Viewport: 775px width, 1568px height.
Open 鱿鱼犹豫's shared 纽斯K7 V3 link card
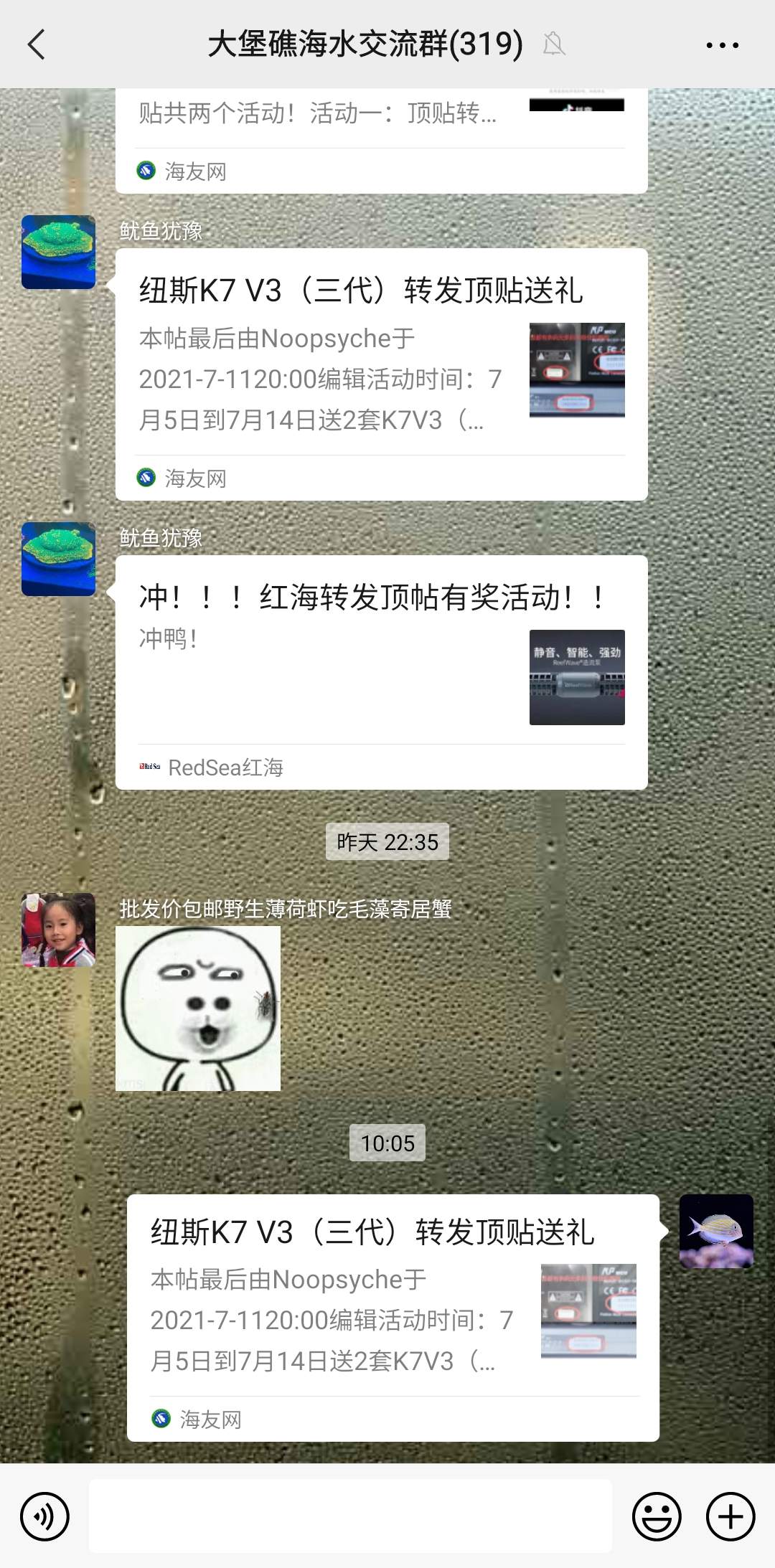381,373
